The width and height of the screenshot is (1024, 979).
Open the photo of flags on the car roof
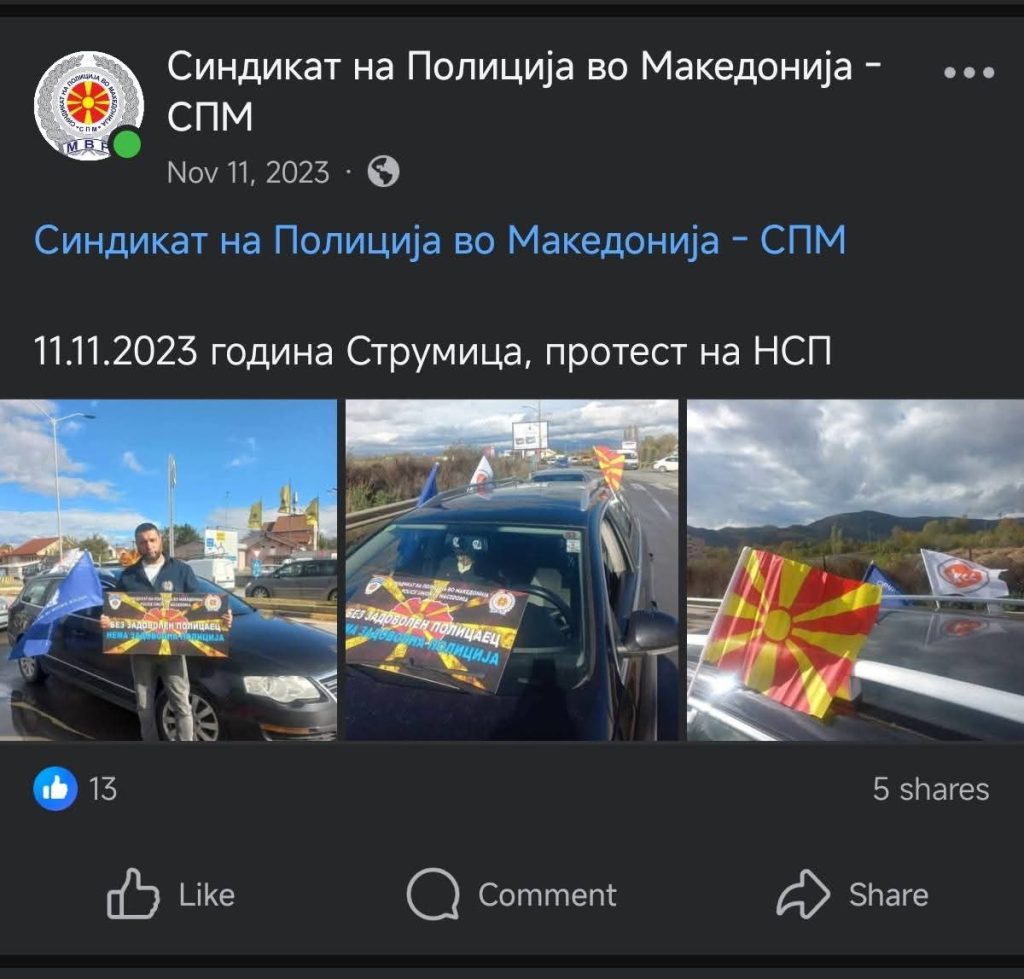coord(855,570)
